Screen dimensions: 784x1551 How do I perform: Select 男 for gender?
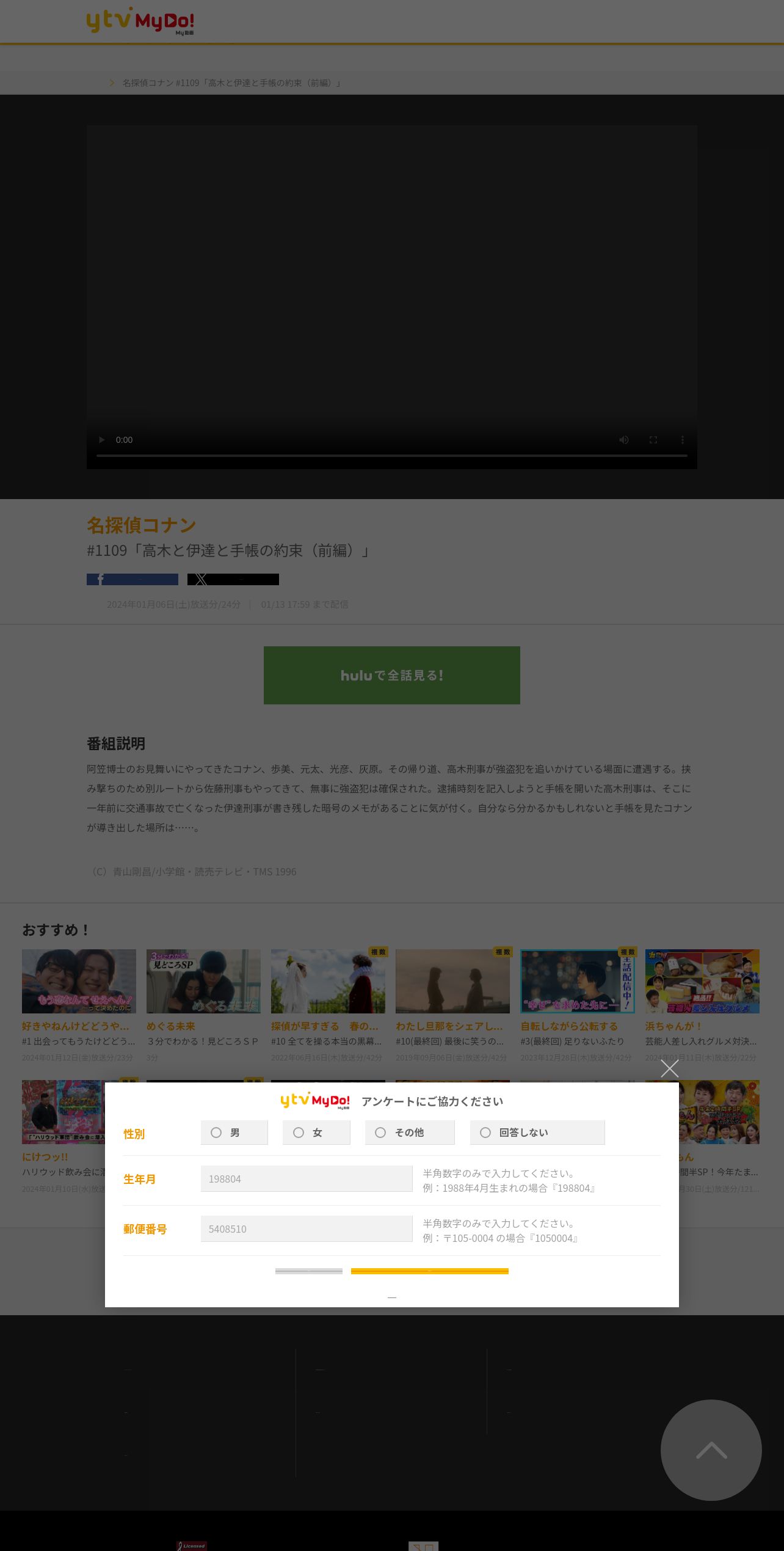pos(234,1133)
